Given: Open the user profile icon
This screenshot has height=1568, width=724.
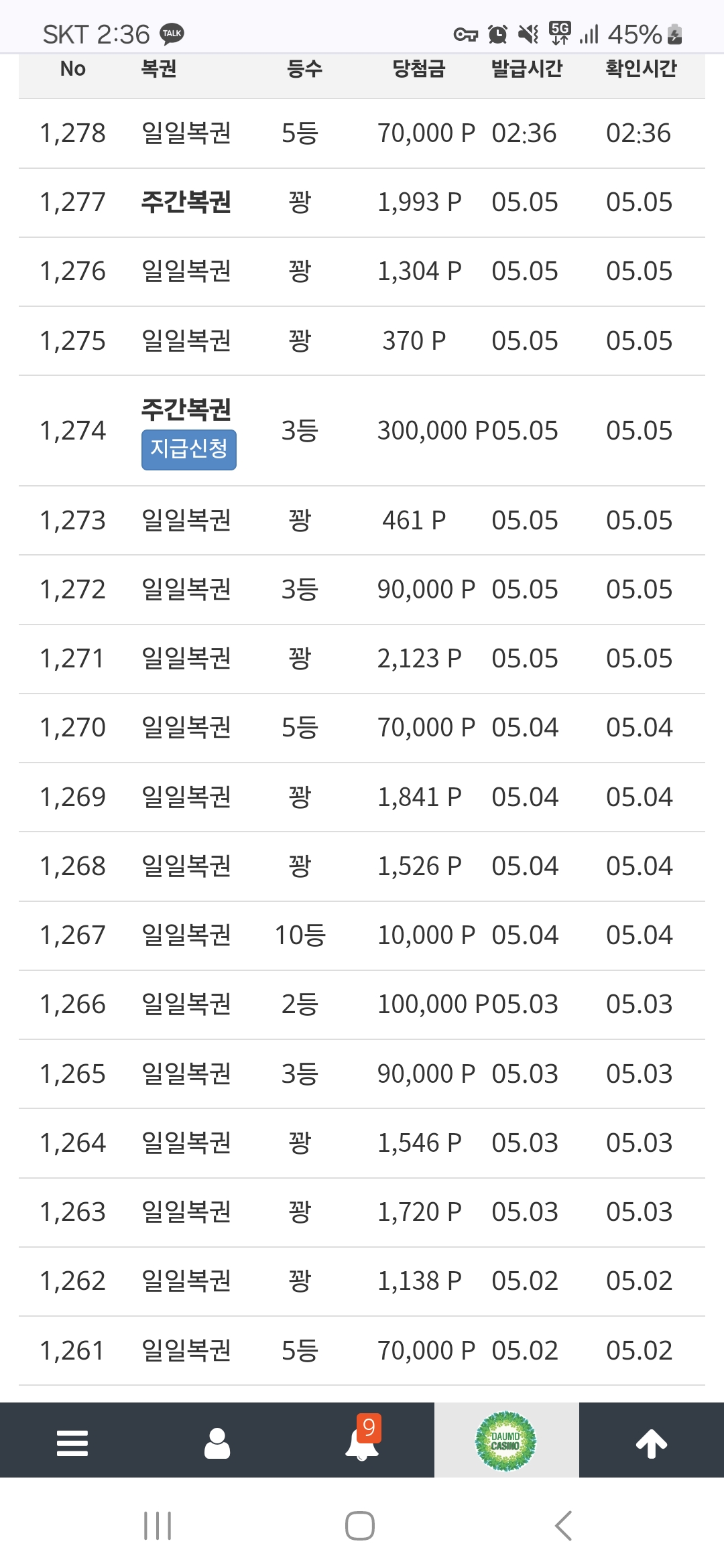Looking at the screenshot, I should [217, 1443].
